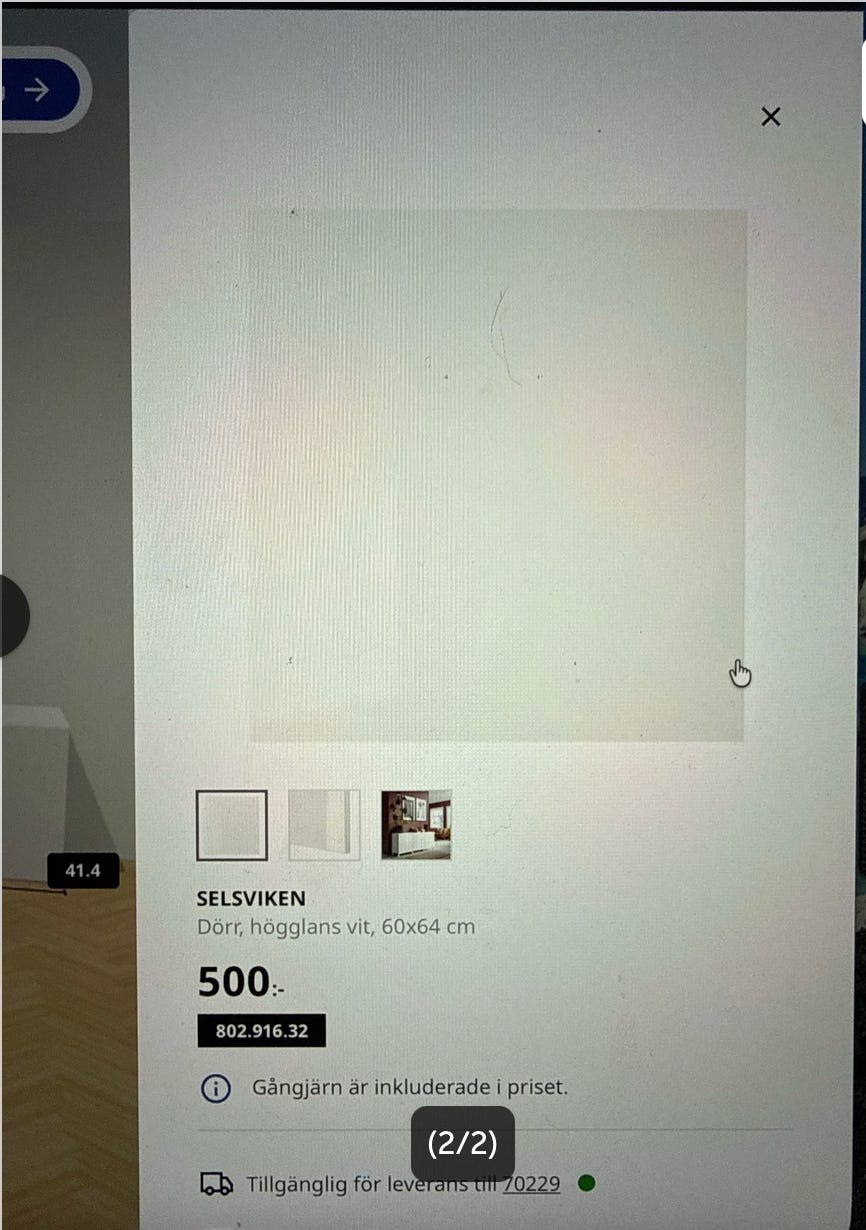Click the X to close the product overlay
This screenshot has width=866, height=1230.
(x=770, y=117)
